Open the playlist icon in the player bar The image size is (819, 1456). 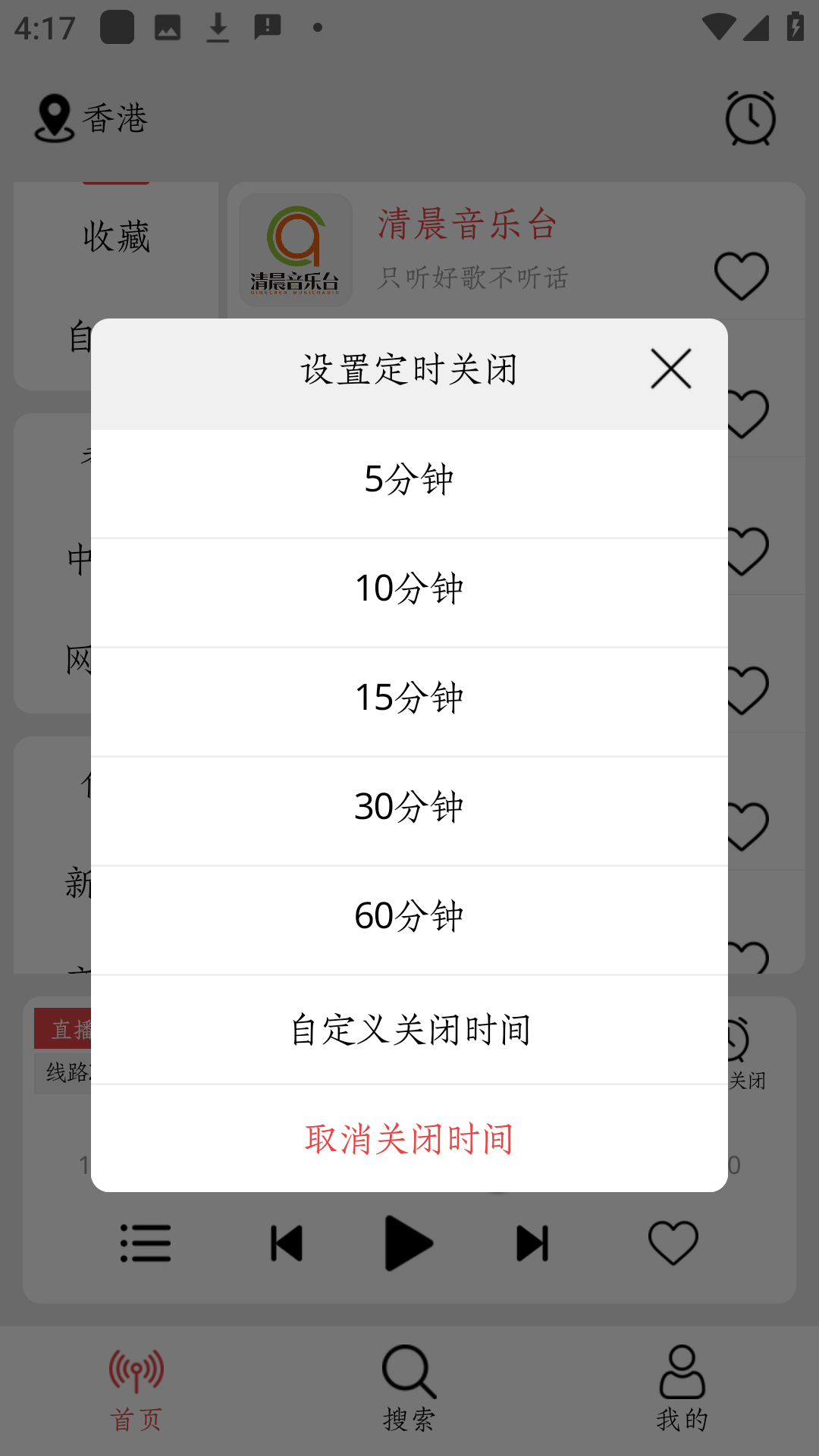coord(146,1242)
